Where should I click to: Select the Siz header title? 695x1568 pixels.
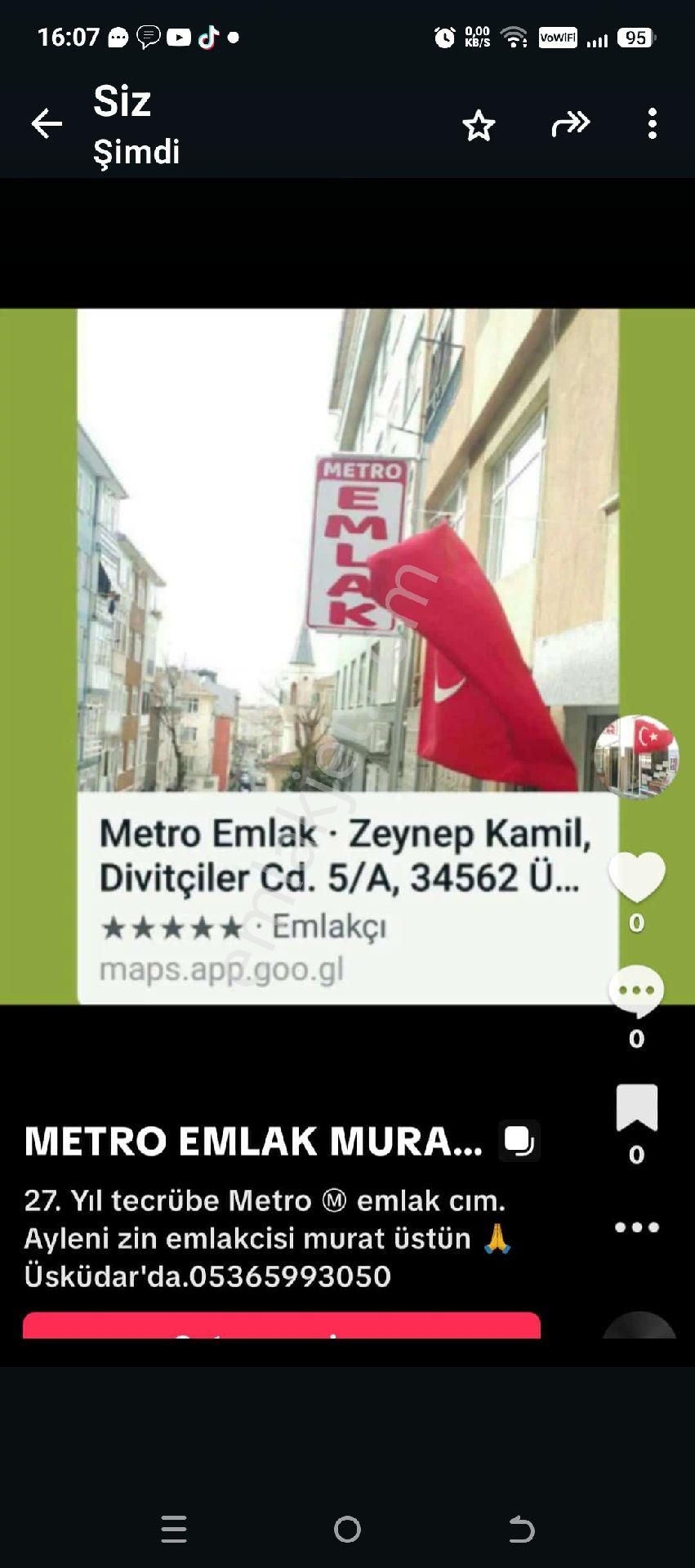121,102
